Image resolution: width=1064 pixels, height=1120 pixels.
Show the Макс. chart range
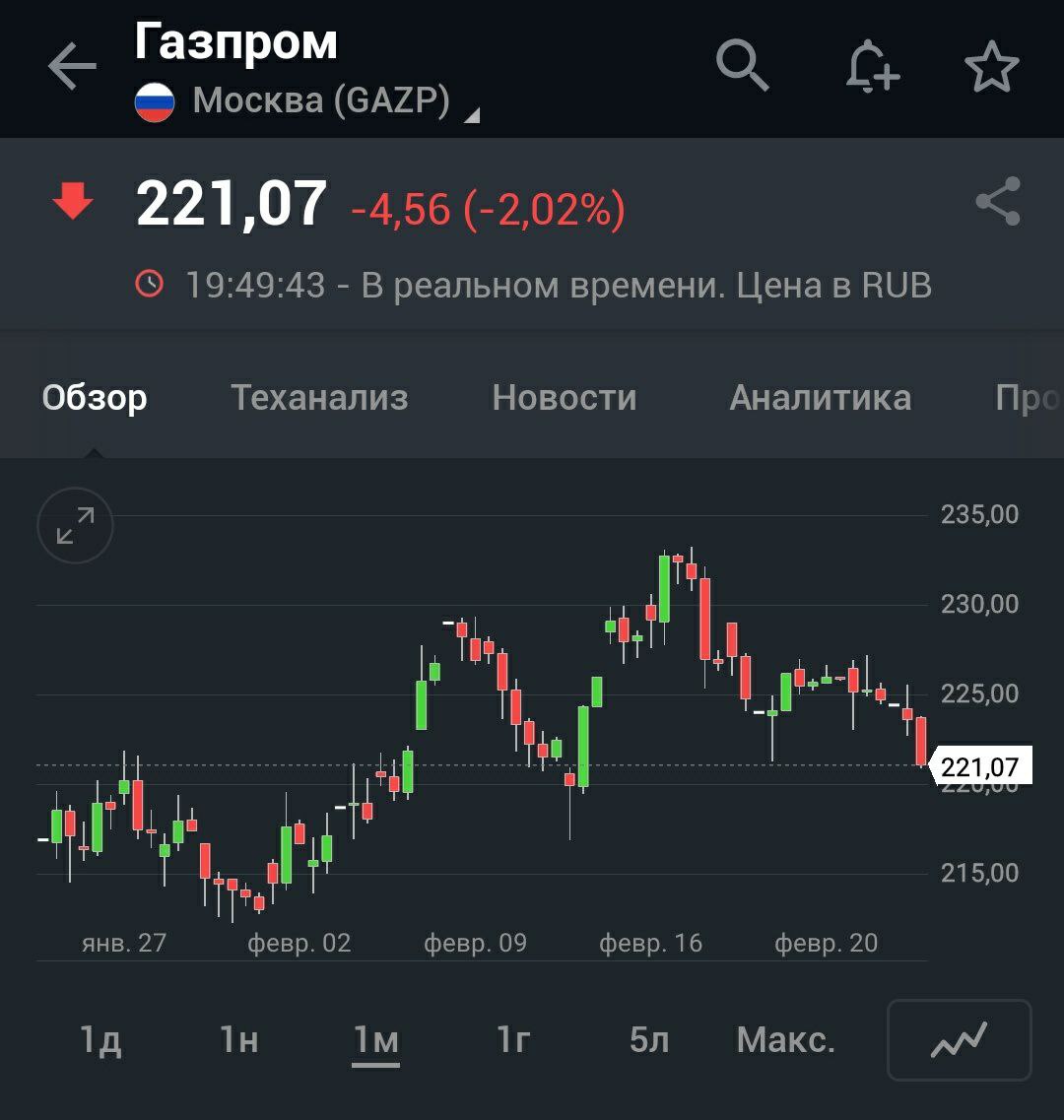click(785, 1040)
